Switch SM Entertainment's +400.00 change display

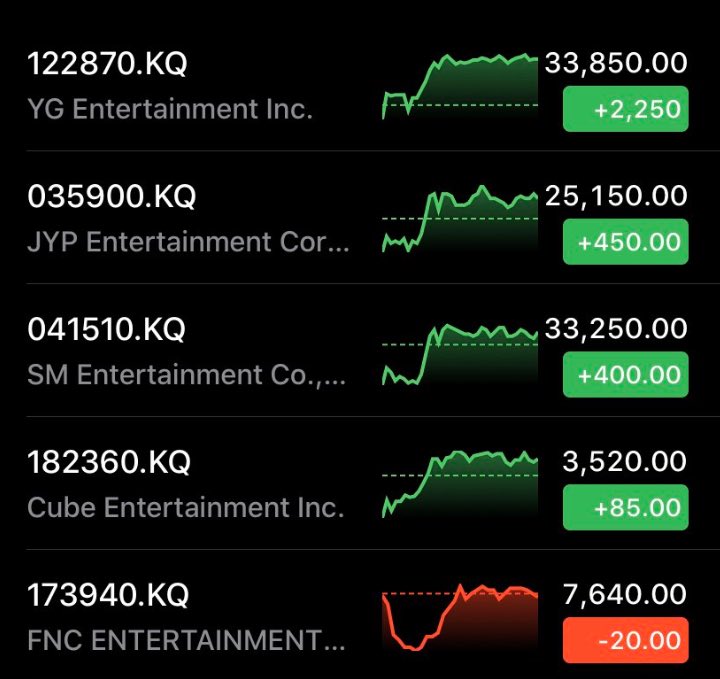coord(625,375)
